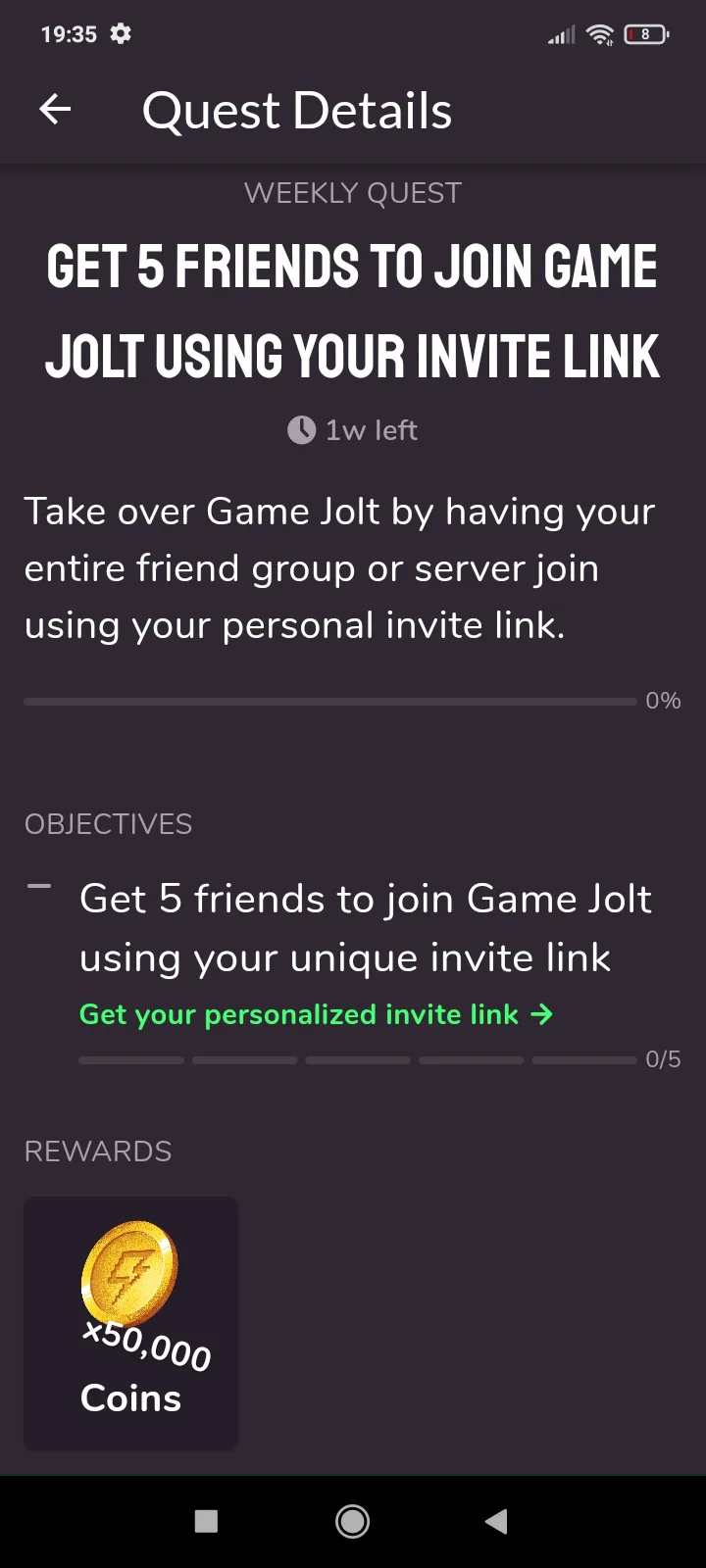Tap the 50,000 Coins reward card
Screen dimensions: 706x1568
130,1323
